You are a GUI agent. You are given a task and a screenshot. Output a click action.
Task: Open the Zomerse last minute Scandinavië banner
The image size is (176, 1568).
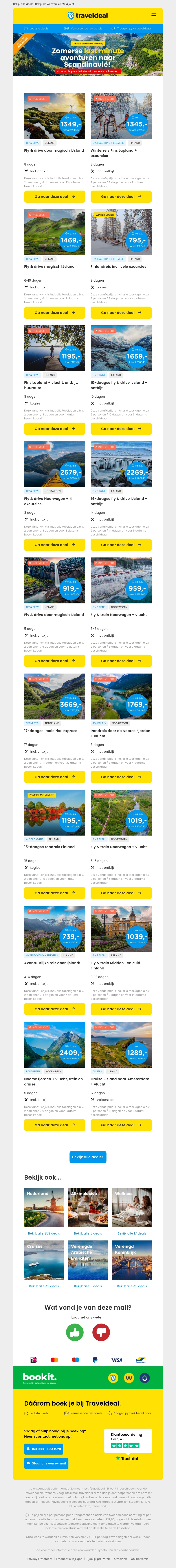click(x=88, y=54)
